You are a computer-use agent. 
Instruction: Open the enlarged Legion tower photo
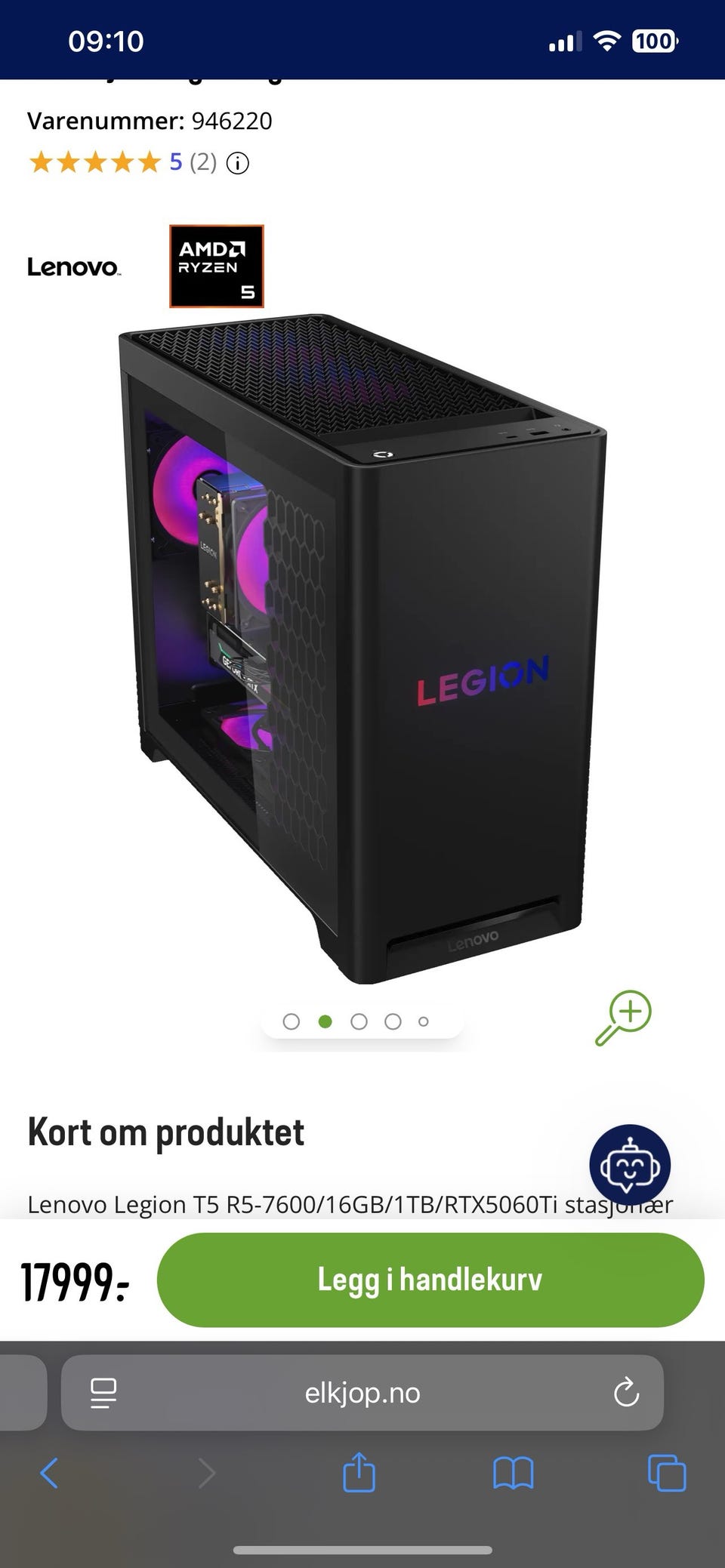362,649
